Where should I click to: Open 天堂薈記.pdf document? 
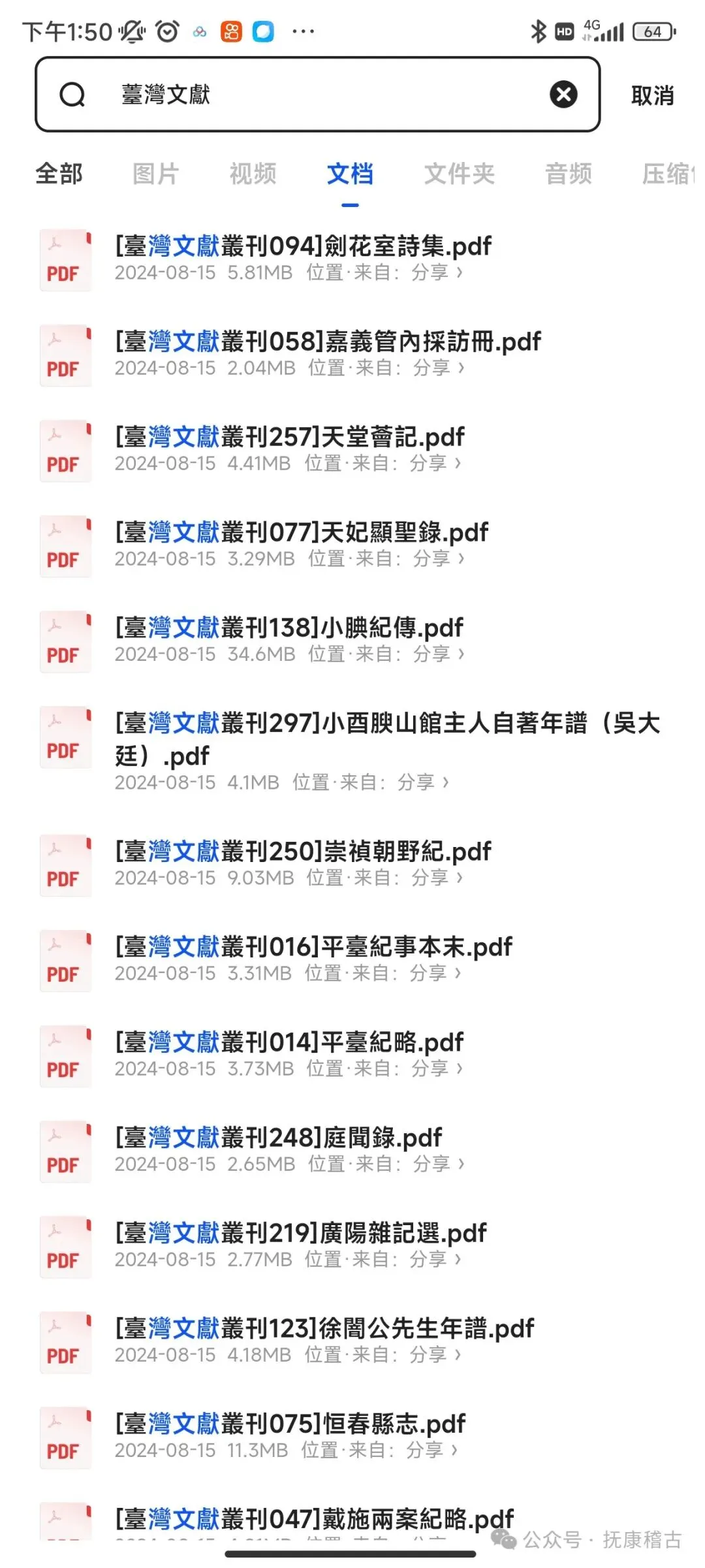[352, 450]
